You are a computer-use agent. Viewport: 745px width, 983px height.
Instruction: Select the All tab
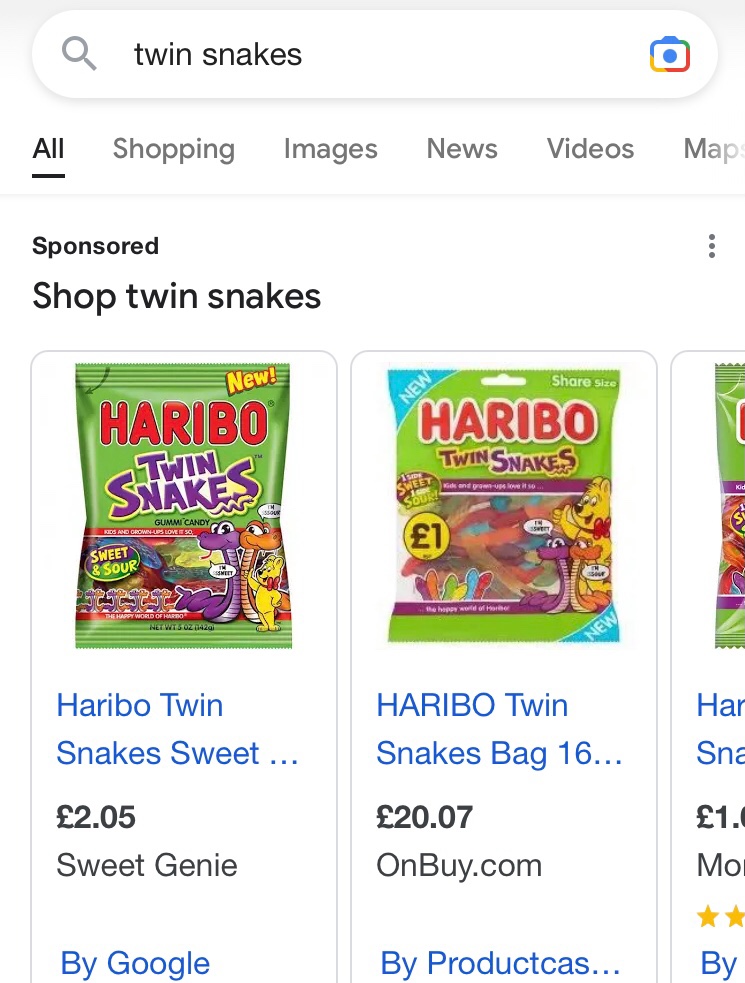pyautogui.click(x=48, y=149)
